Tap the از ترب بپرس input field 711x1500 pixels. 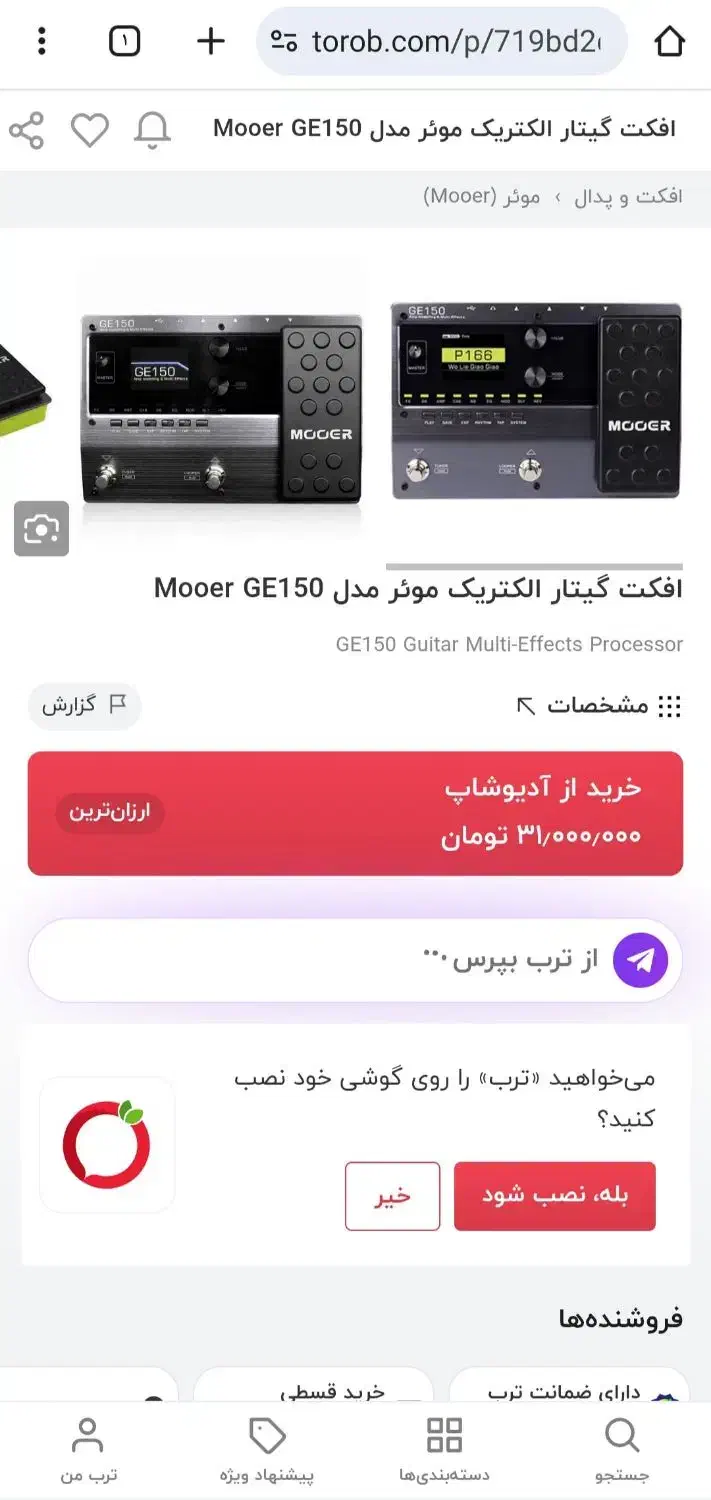click(x=355, y=960)
